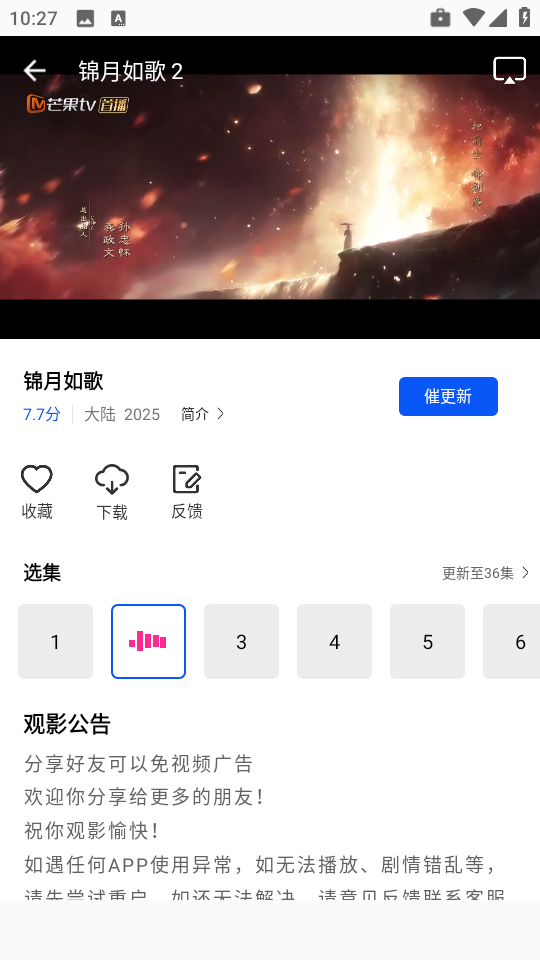Go back using the top-left arrow

coord(34,71)
